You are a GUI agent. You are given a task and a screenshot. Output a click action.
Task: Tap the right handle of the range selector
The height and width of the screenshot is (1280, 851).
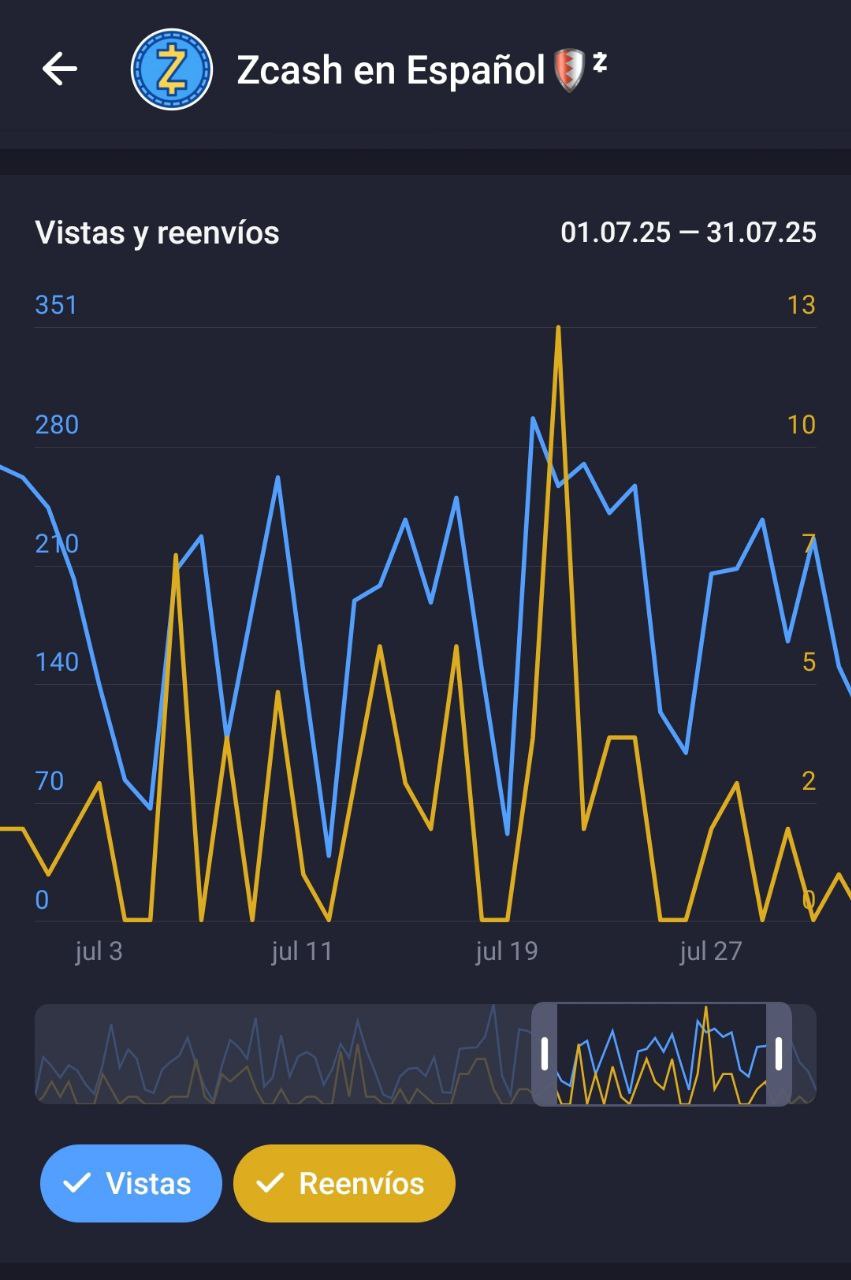pyautogui.click(x=779, y=1054)
